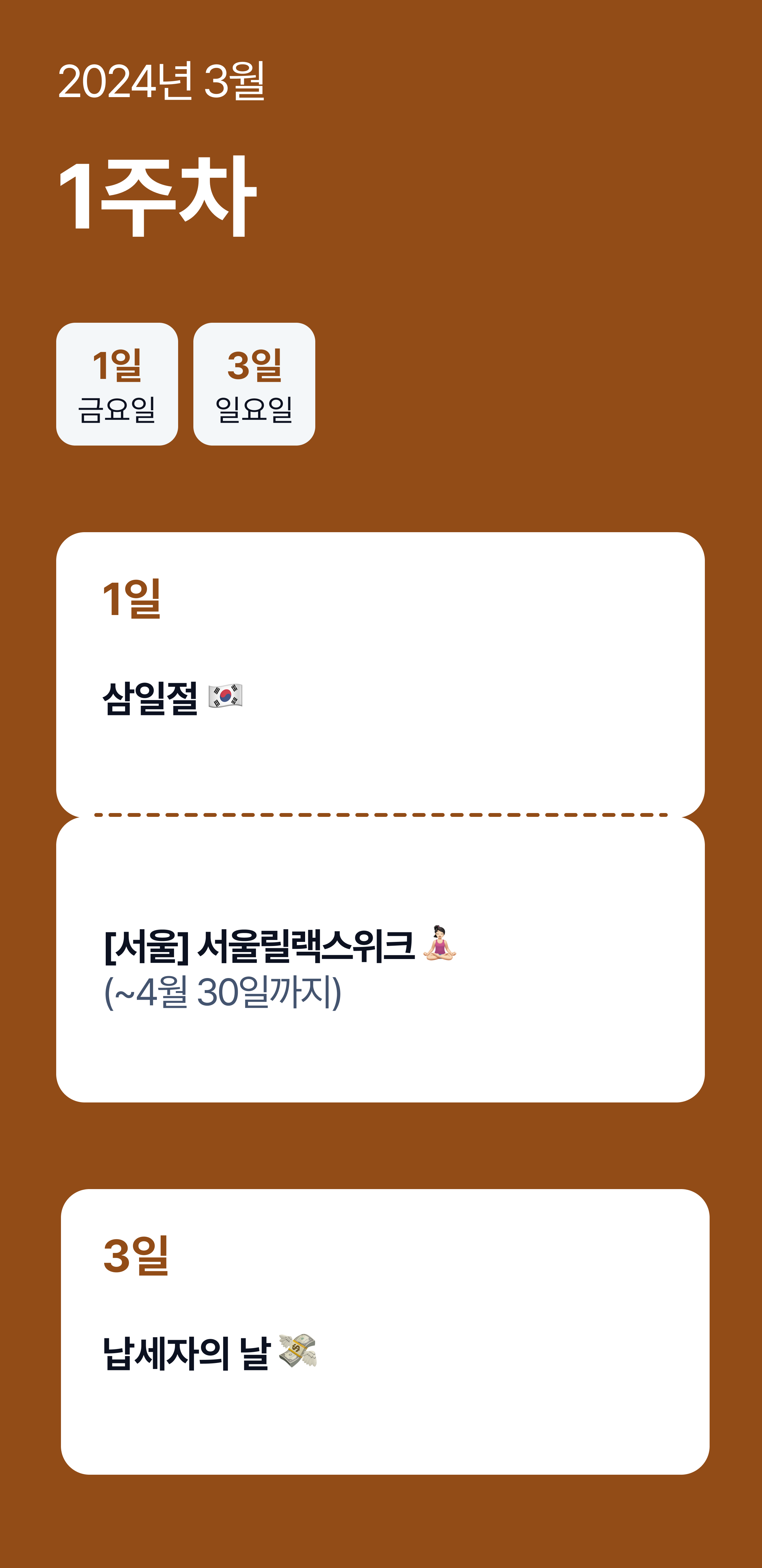Image resolution: width=762 pixels, height=1568 pixels.
Task: Open the 삼일절 event card
Action: coord(380,674)
